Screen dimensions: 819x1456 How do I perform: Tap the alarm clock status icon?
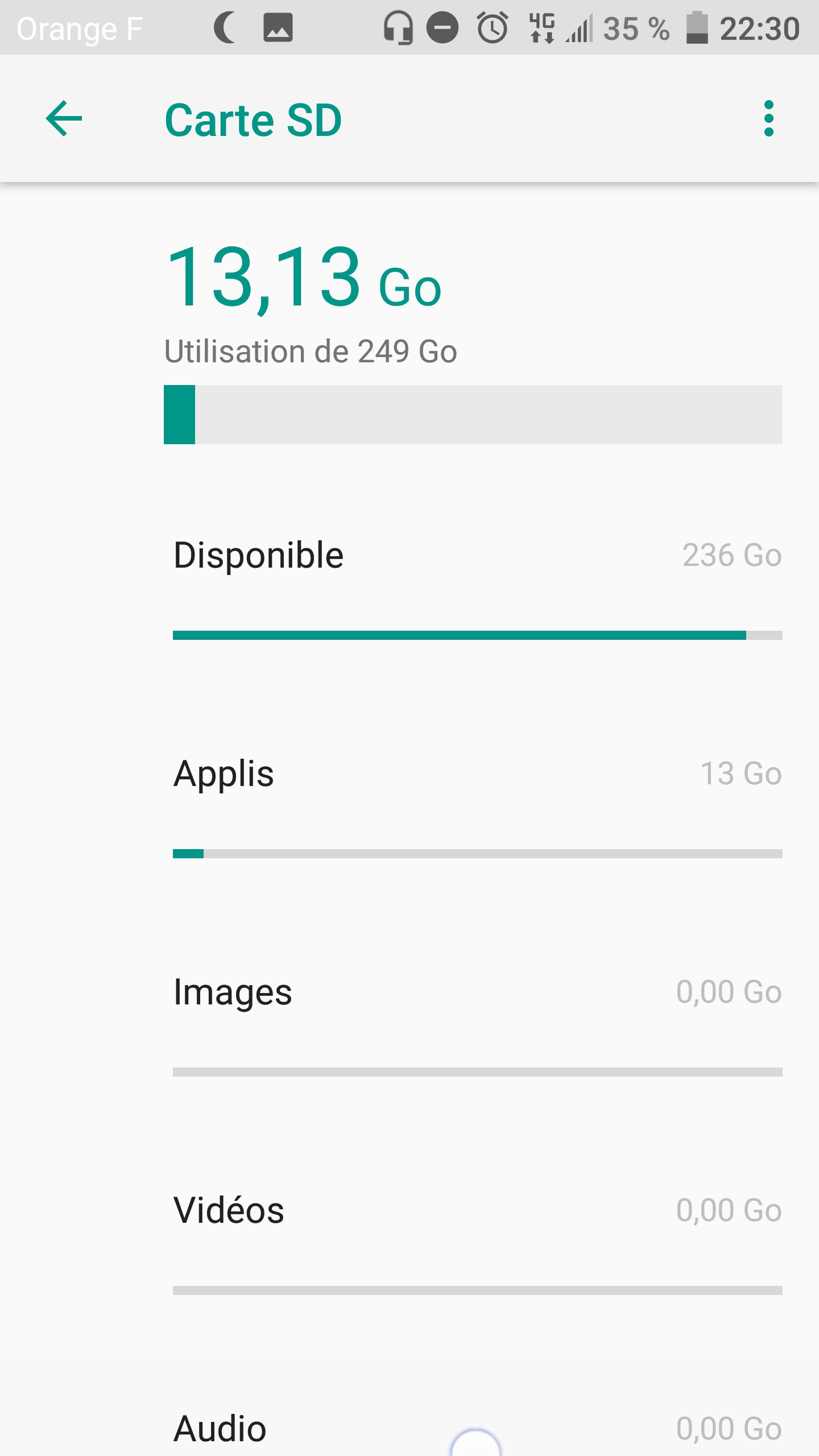[492, 27]
